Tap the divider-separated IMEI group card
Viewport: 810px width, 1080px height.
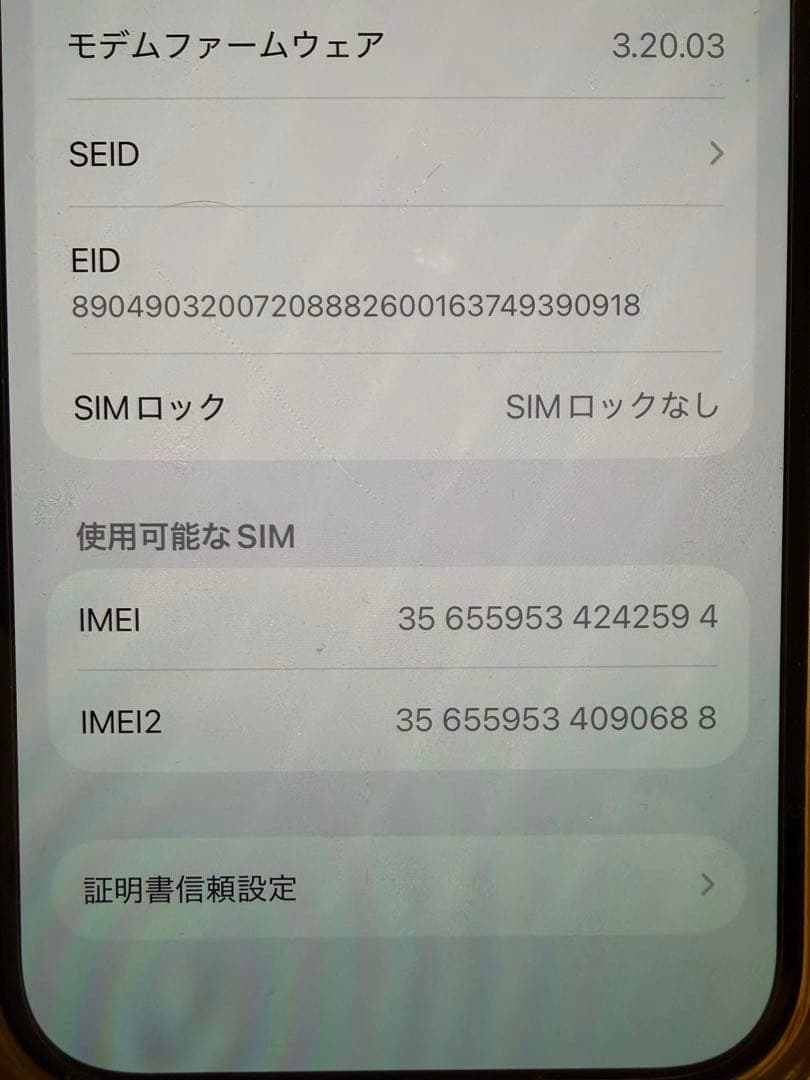[400, 670]
